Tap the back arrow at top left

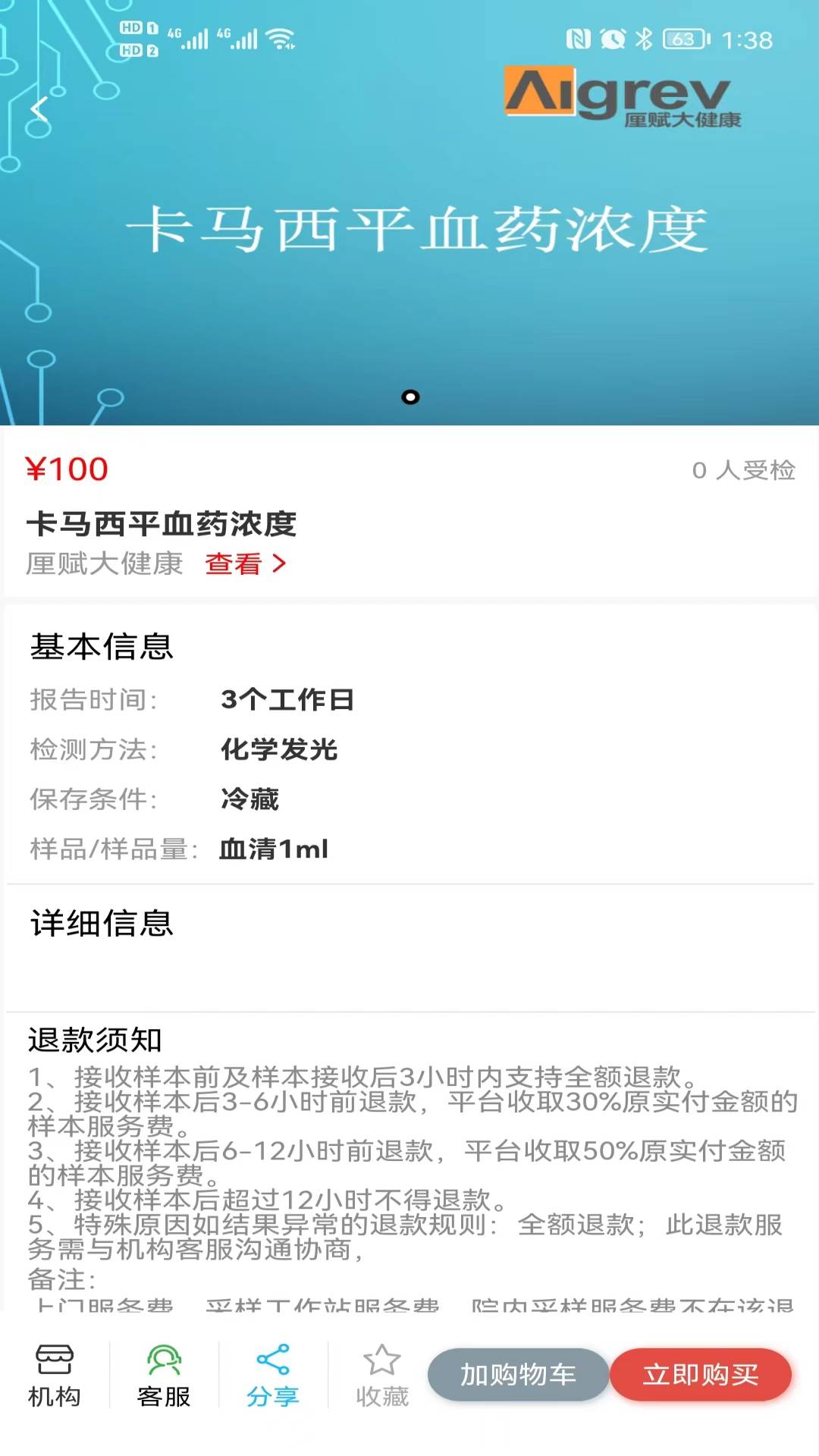click(38, 108)
